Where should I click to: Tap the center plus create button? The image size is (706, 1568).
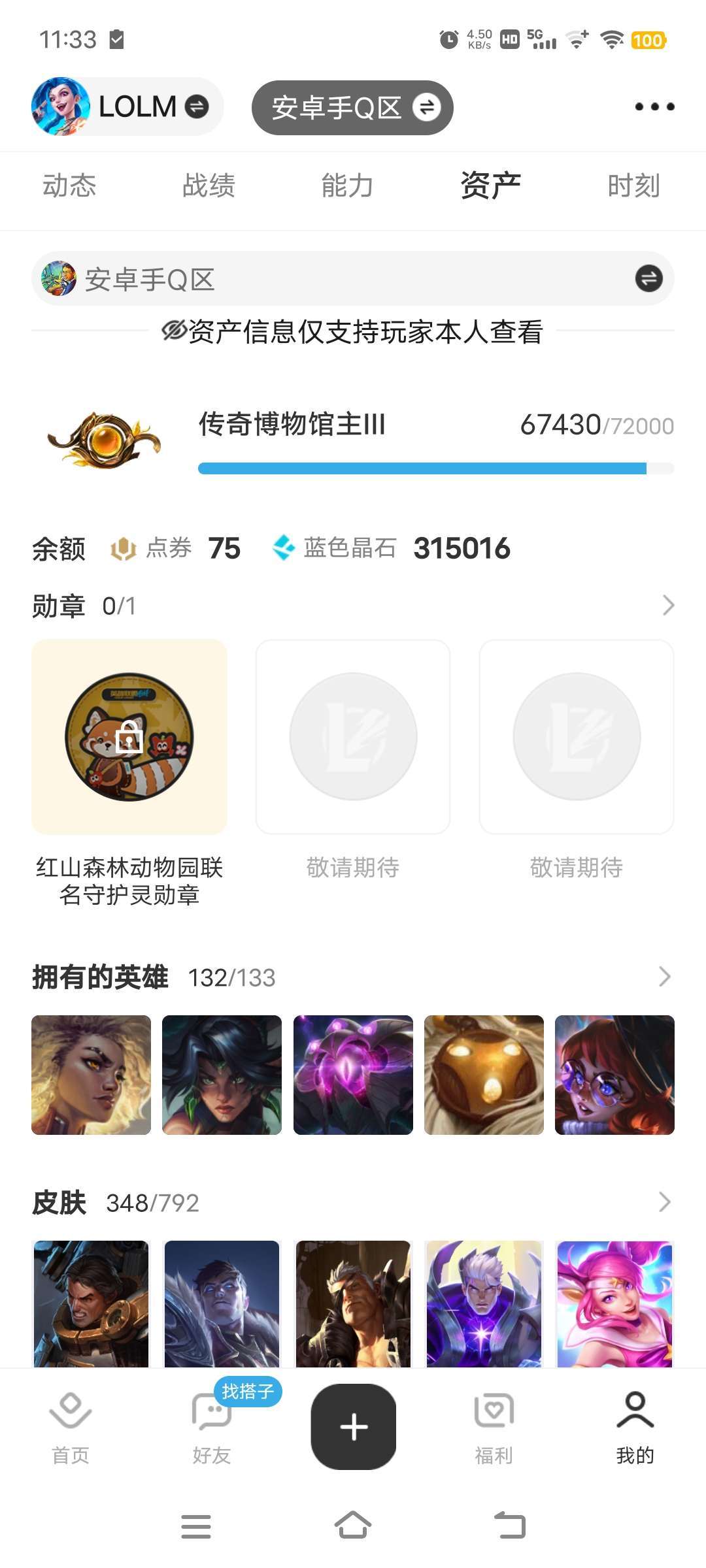click(x=353, y=1427)
